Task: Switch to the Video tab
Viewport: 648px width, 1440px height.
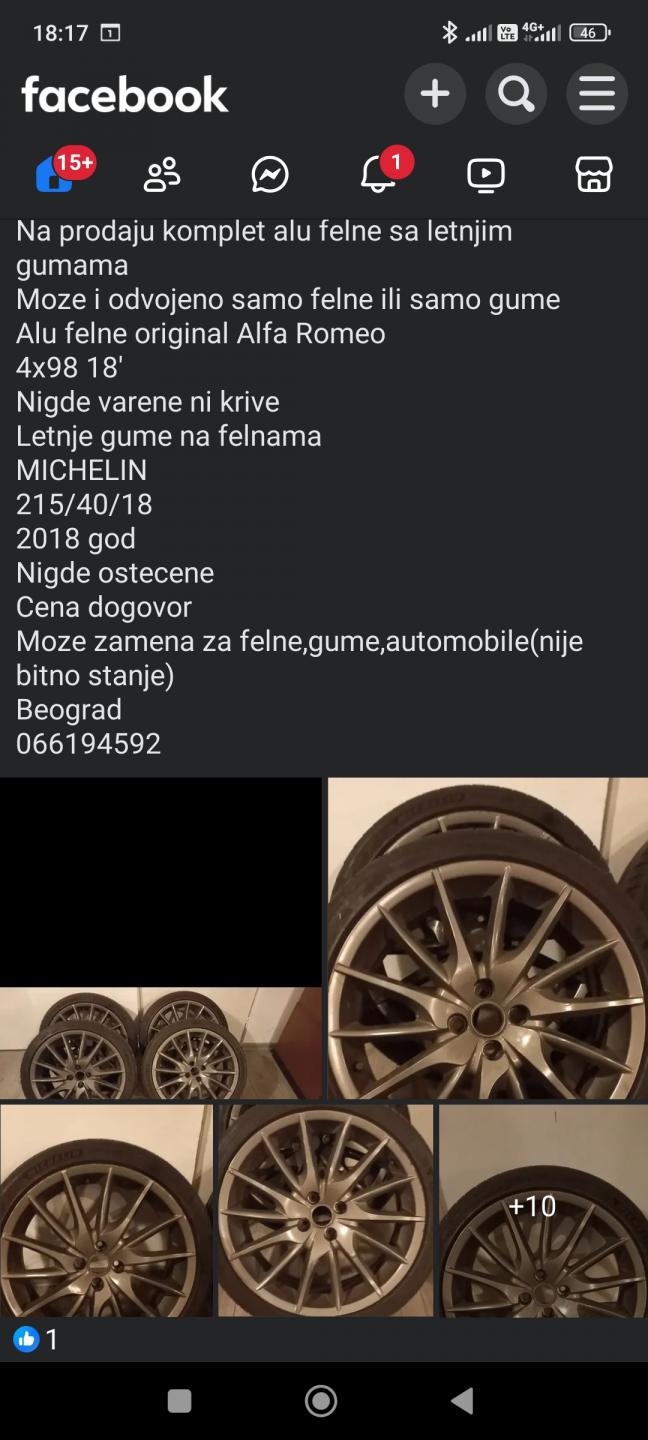Action: [486, 175]
